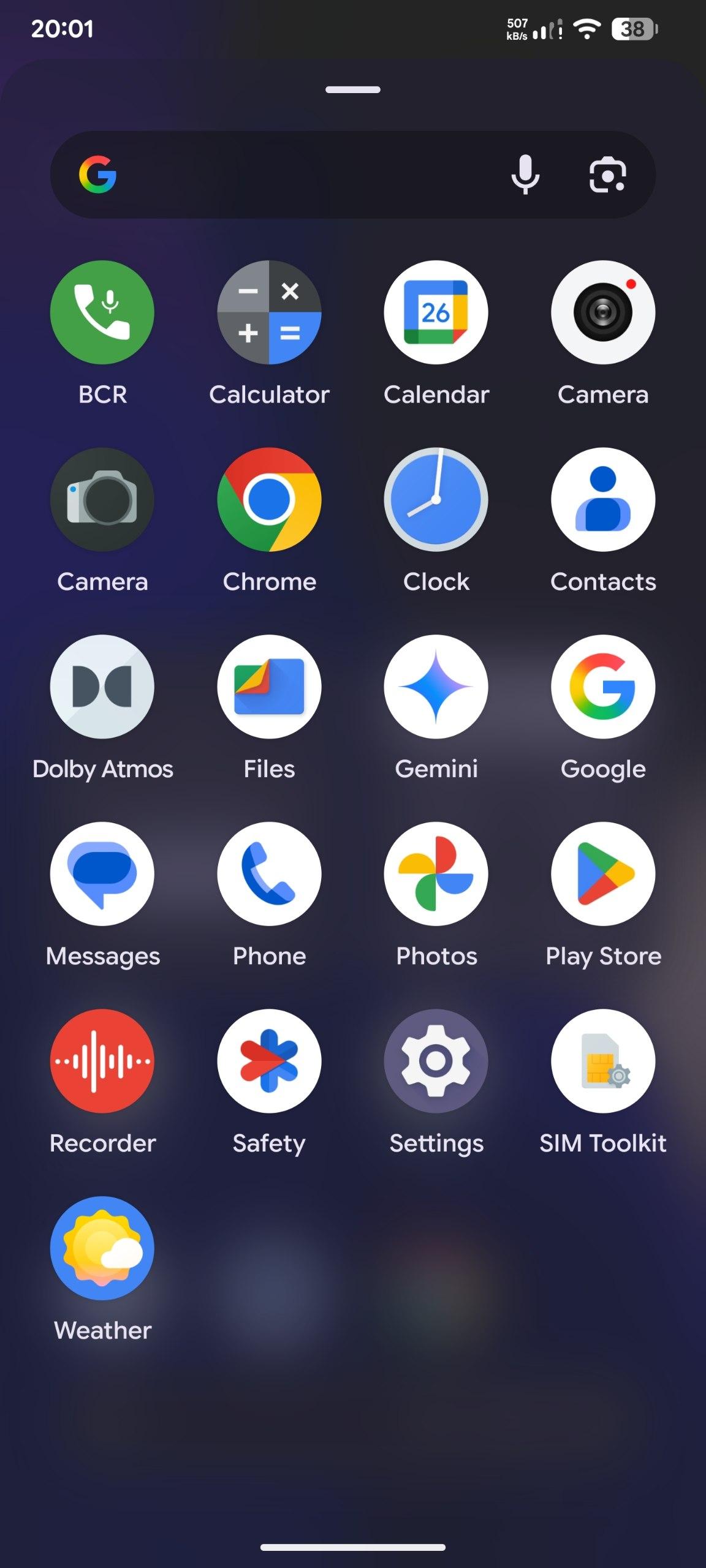706x1568 pixels.
Task: Check the Weather app
Action: 102,1248
